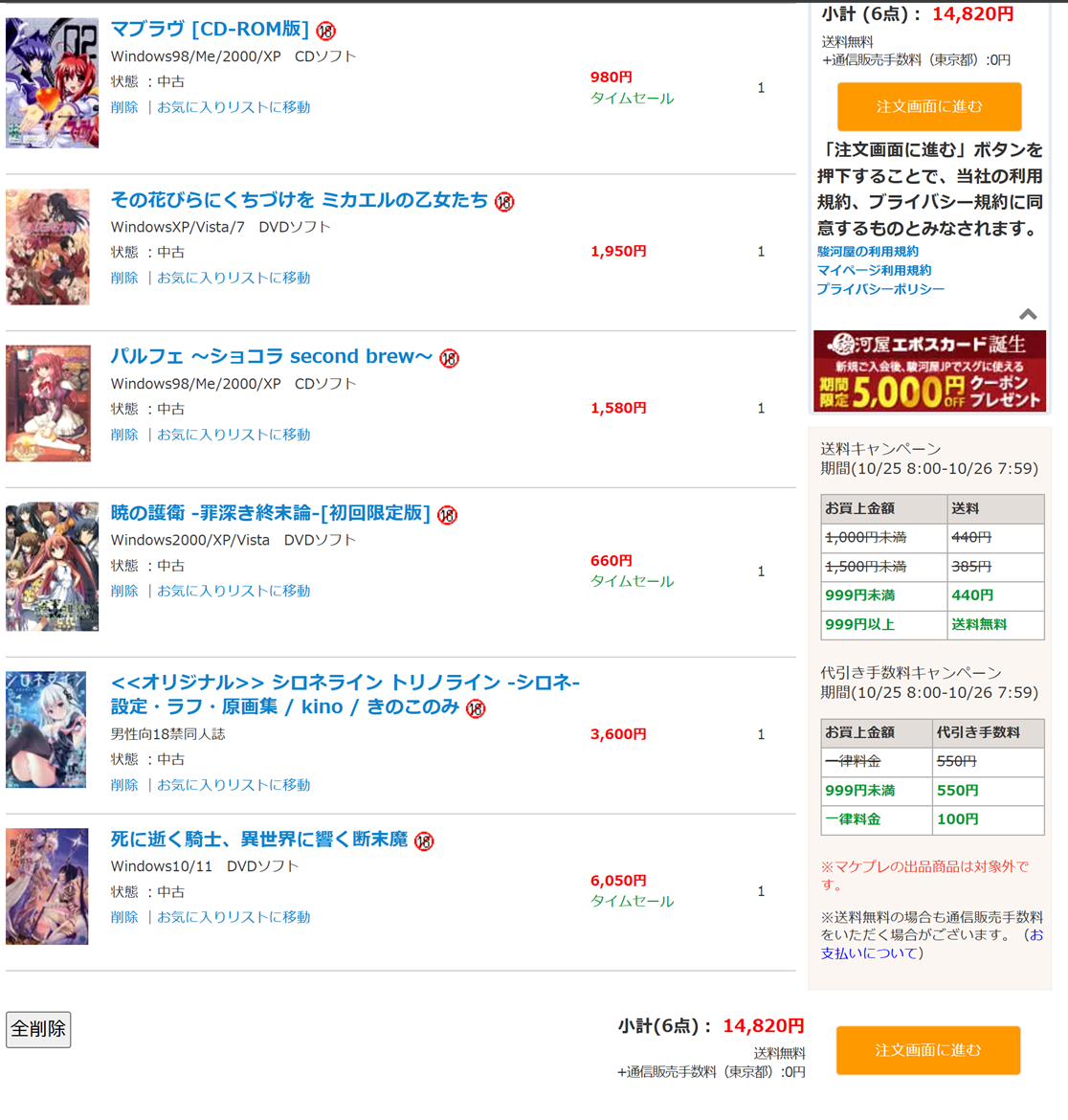Viewport: 1068px width, 1120px height.
Task: Move その花びらにくちづけを to favorites list
Action: [234, 278]
